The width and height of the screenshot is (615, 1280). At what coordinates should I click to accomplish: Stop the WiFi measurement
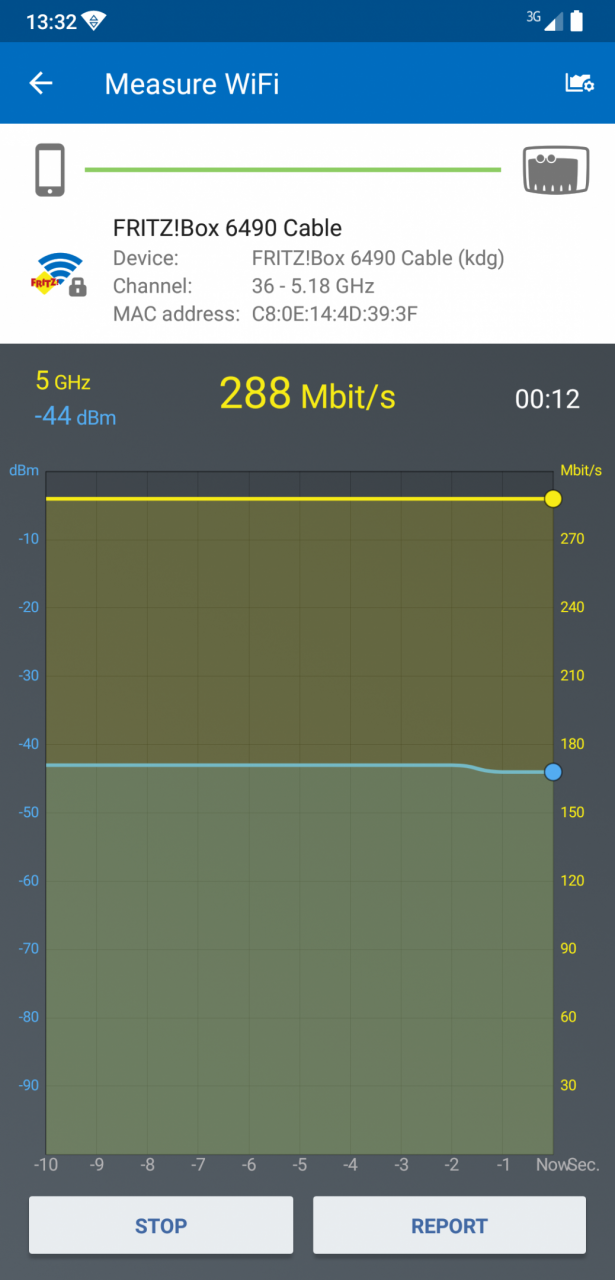point(161,1226)
